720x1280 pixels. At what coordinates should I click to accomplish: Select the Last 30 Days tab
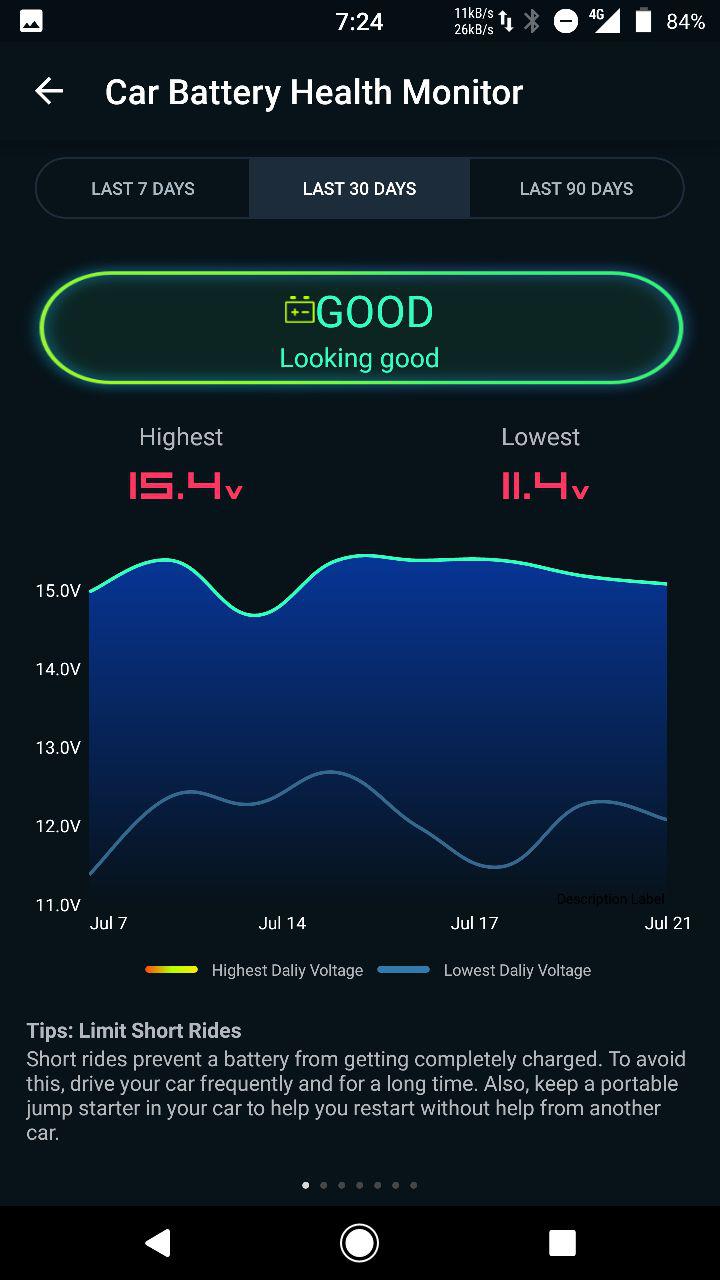(x=359, y=188)
